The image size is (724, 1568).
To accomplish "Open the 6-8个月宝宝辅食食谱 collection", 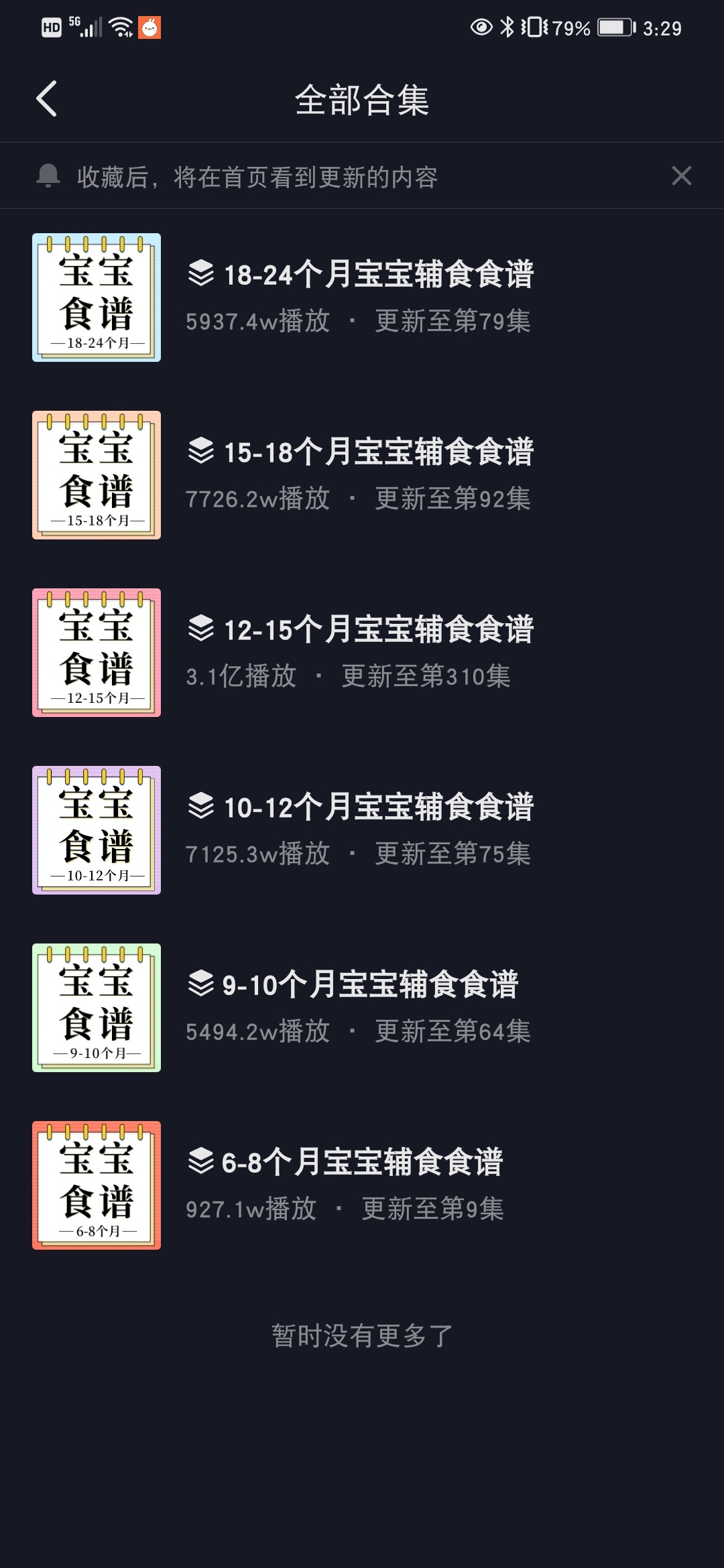I will click(362, 1185).
